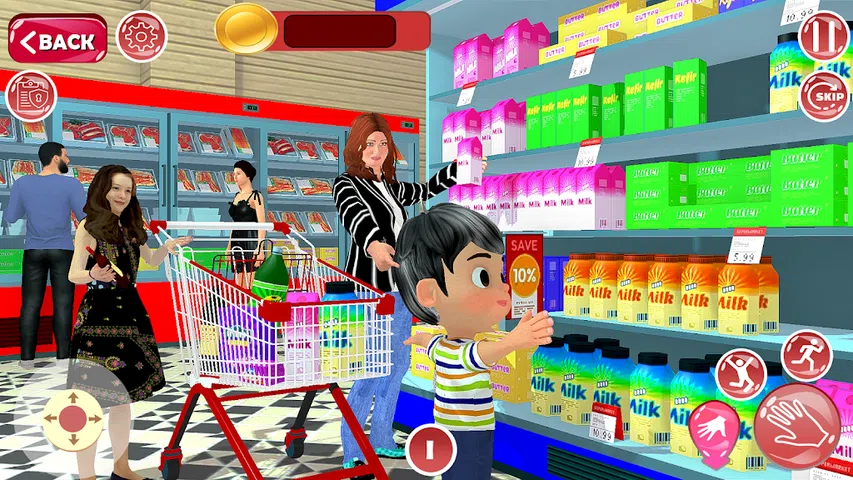Image resolution: width=853 pixels, height=480 pixels.
Task: Tap the movement joystick pad
Action: click(x=73, y=419)
